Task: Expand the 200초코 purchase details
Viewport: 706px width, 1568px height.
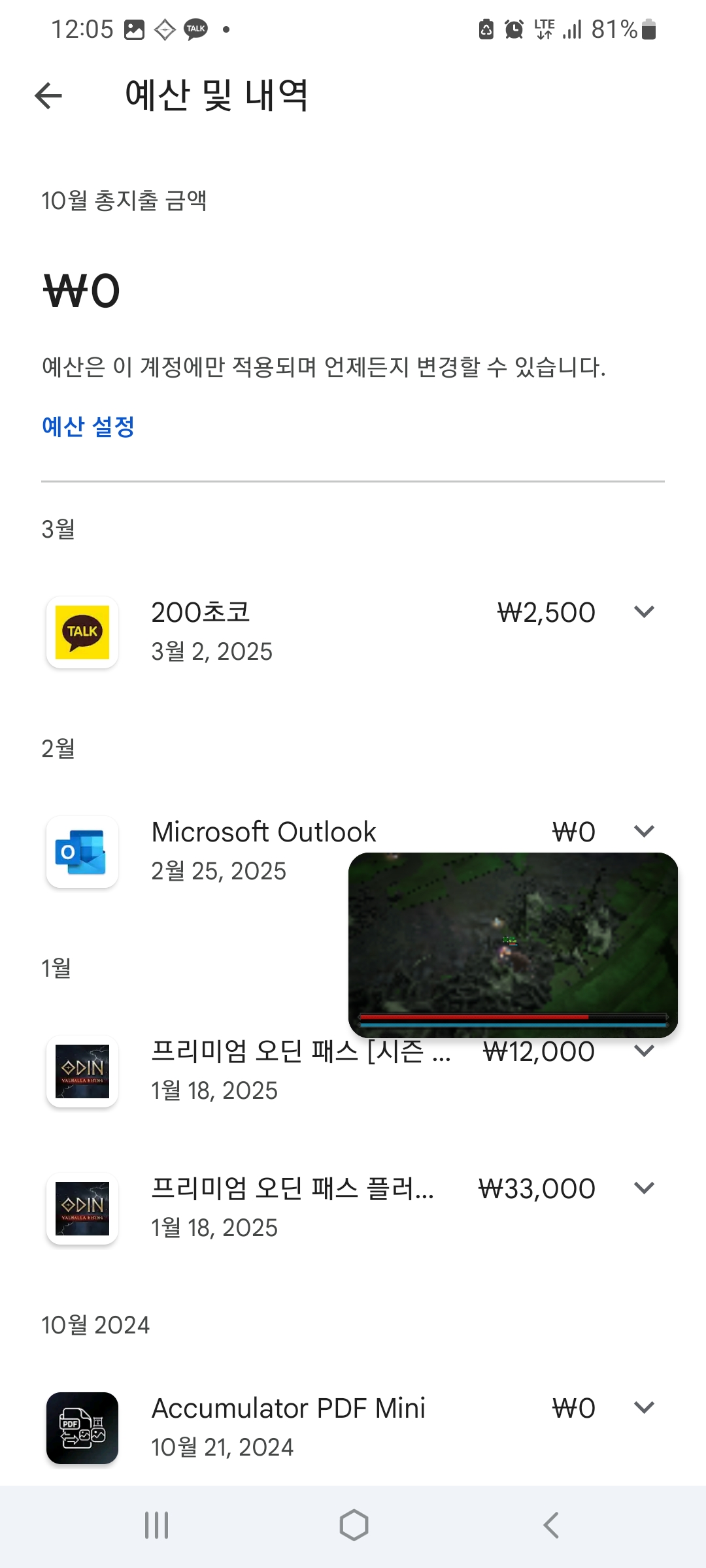Action: [644, 612]
